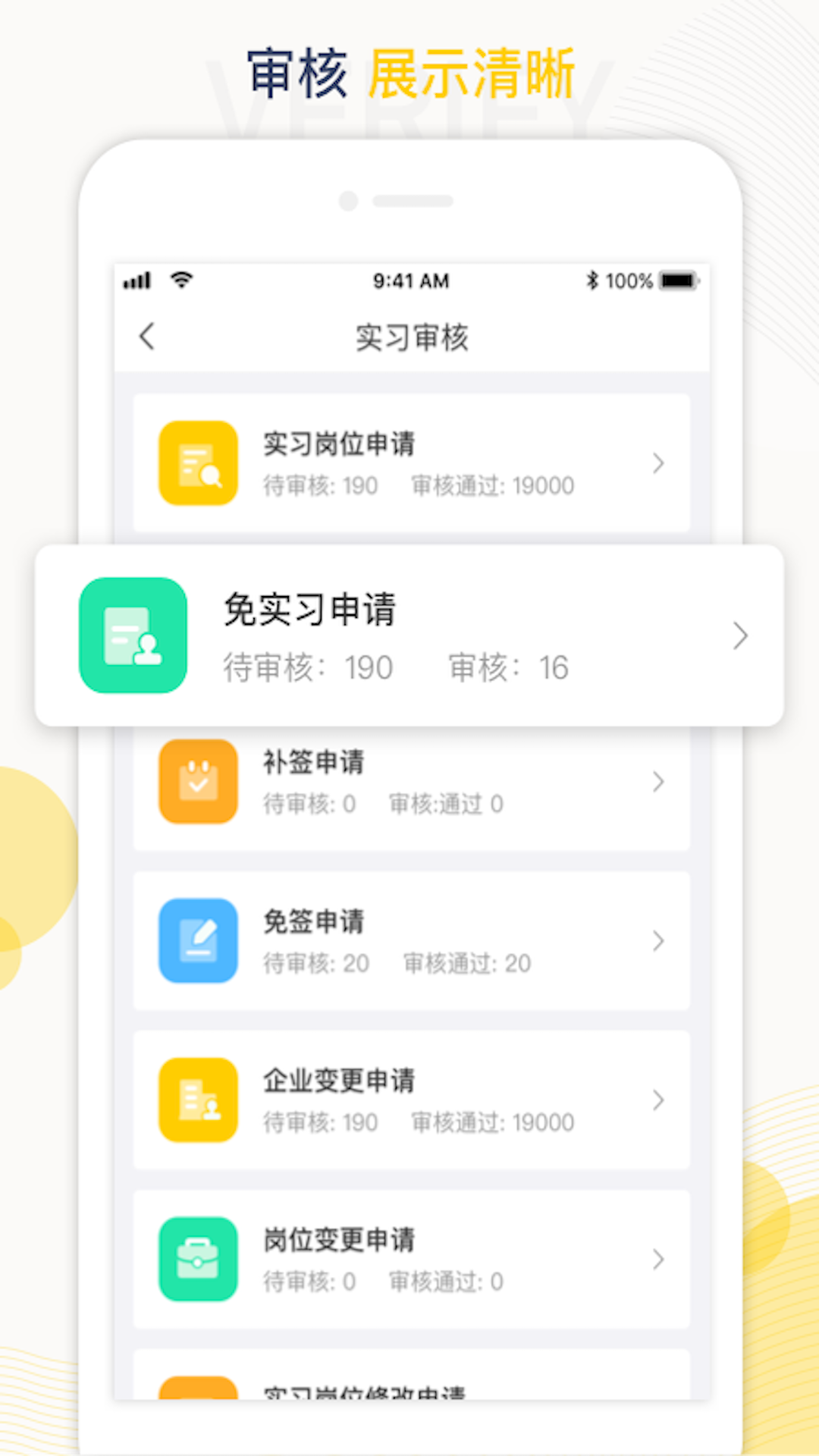
Task: Open the 实习岗位申请 yellow document icon
Action: coord(197,463)
